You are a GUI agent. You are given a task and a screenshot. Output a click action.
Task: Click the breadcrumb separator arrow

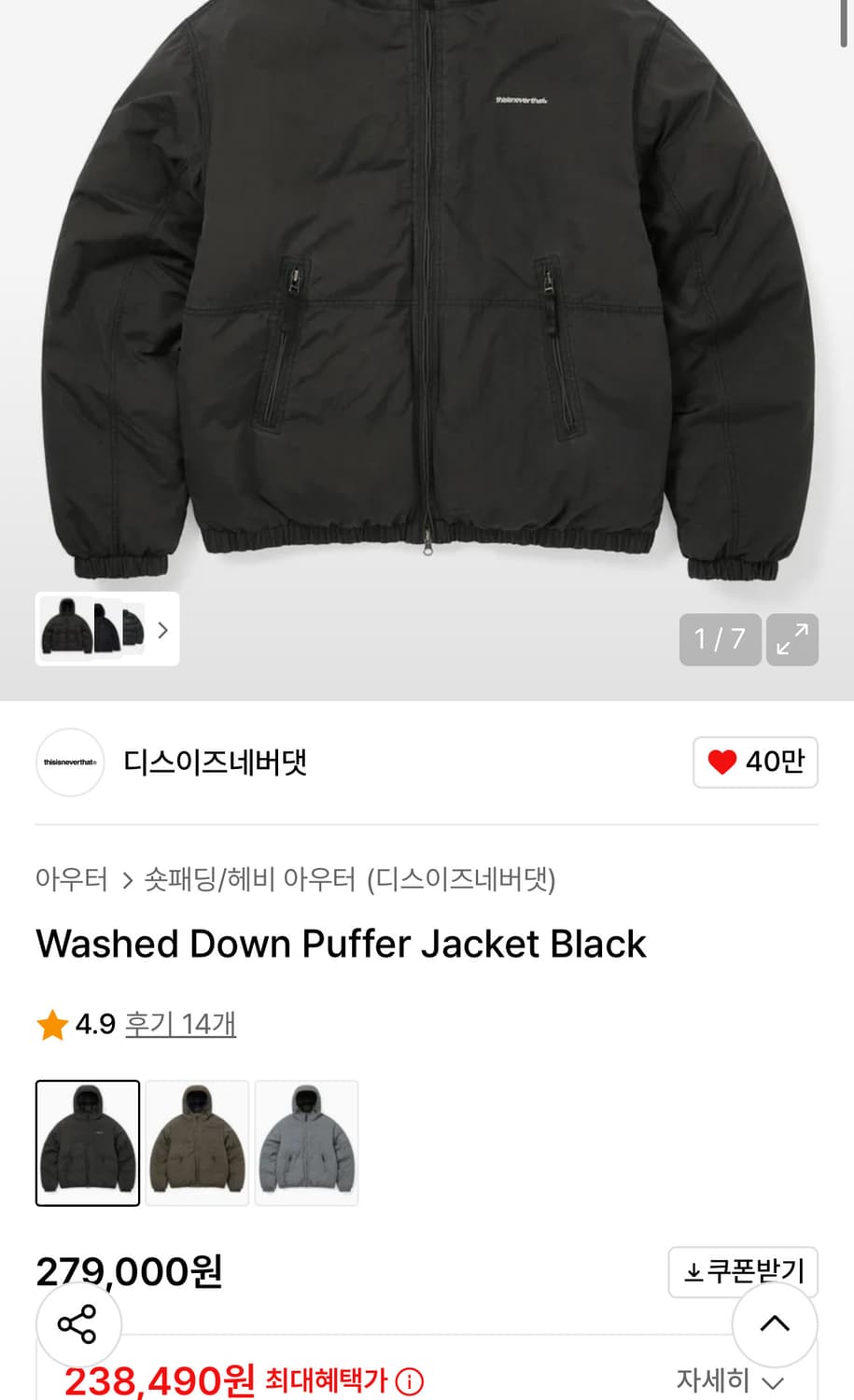coord(126,880)
